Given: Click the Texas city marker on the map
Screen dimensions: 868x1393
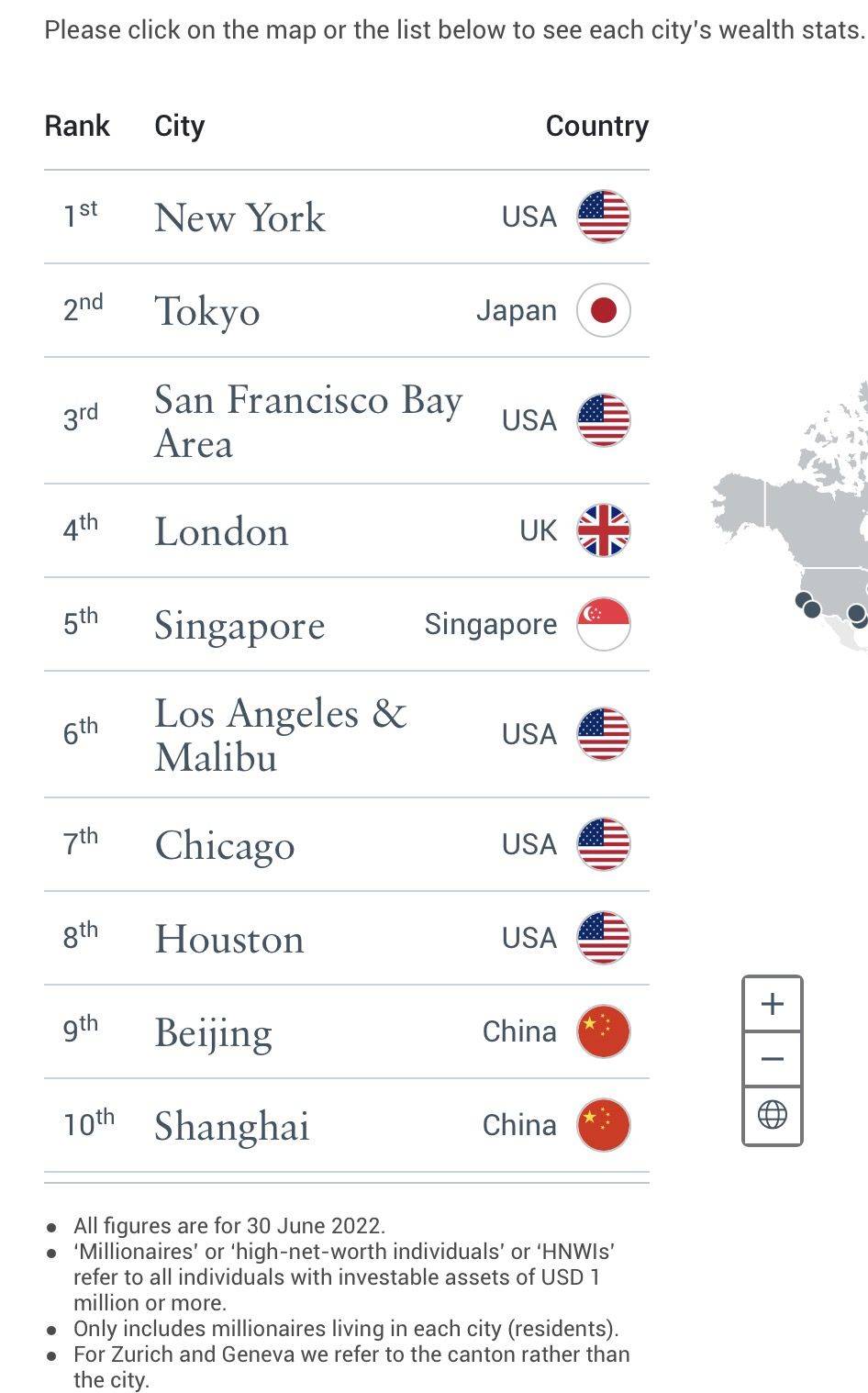Looking at the screenshot, I should [856, 613].
